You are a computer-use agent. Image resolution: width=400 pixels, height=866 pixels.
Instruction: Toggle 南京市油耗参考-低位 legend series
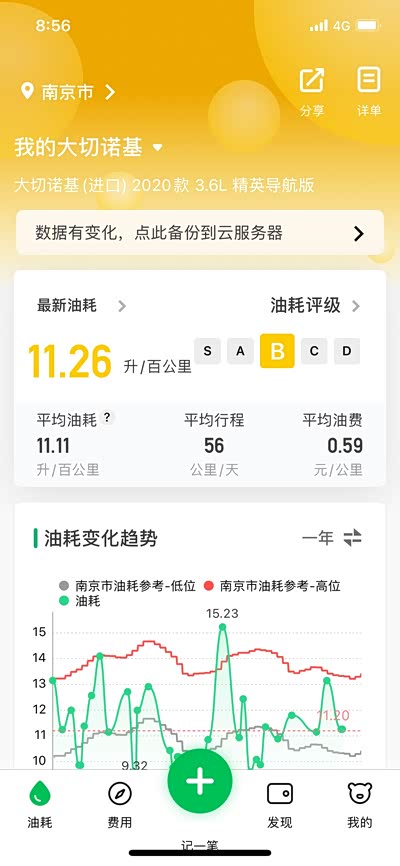127,586
